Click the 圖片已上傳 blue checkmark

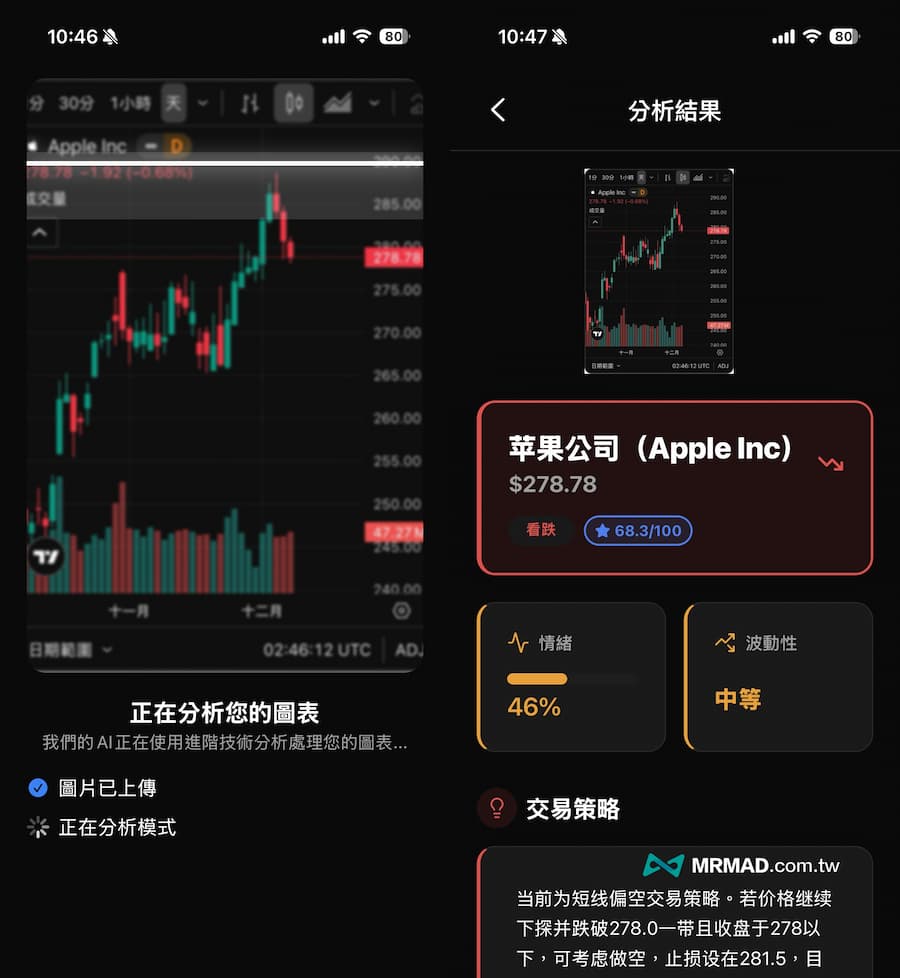pyautogui.click(x=38, y=788)
